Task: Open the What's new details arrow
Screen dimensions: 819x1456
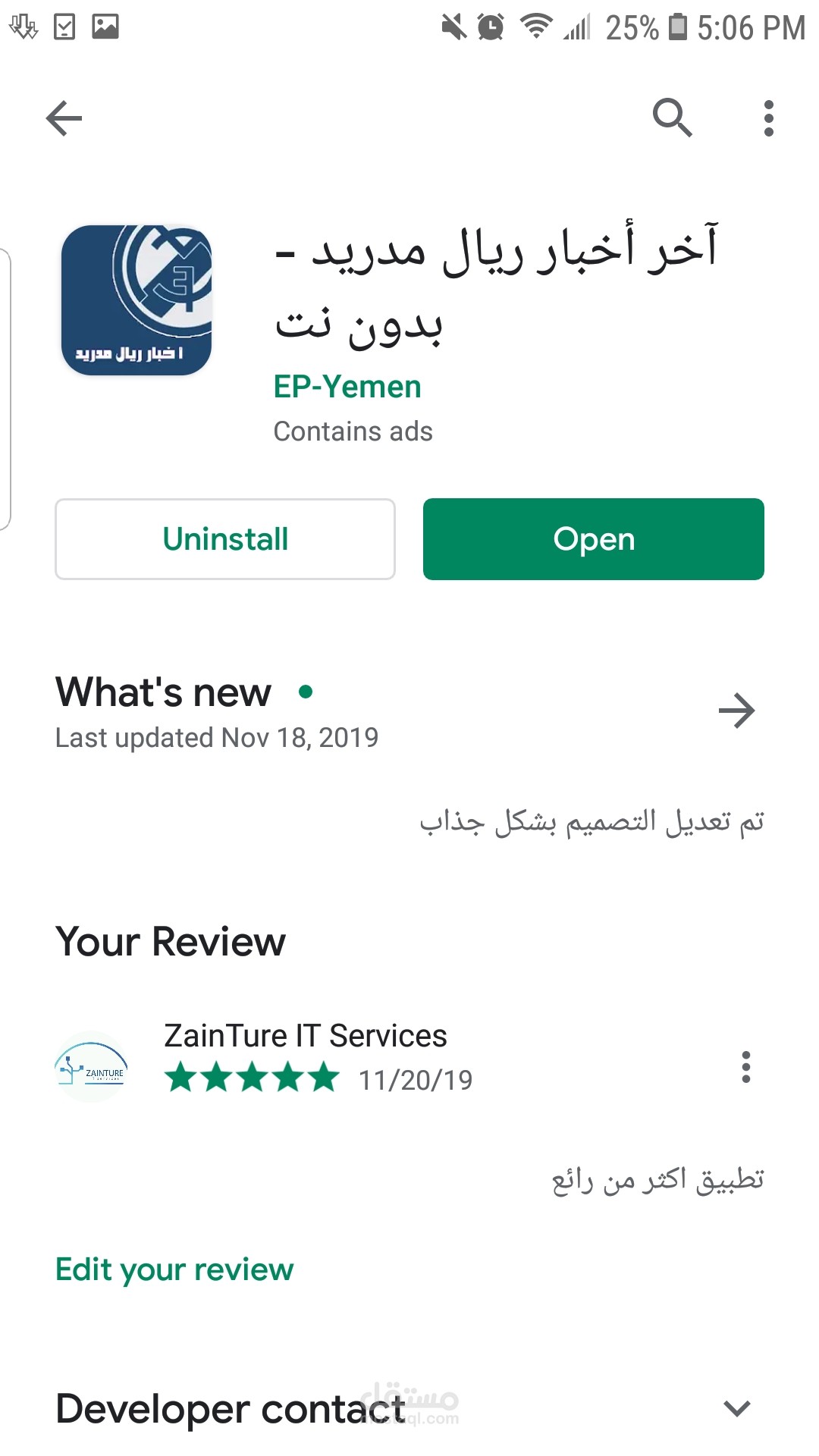Action: point(736,711)
